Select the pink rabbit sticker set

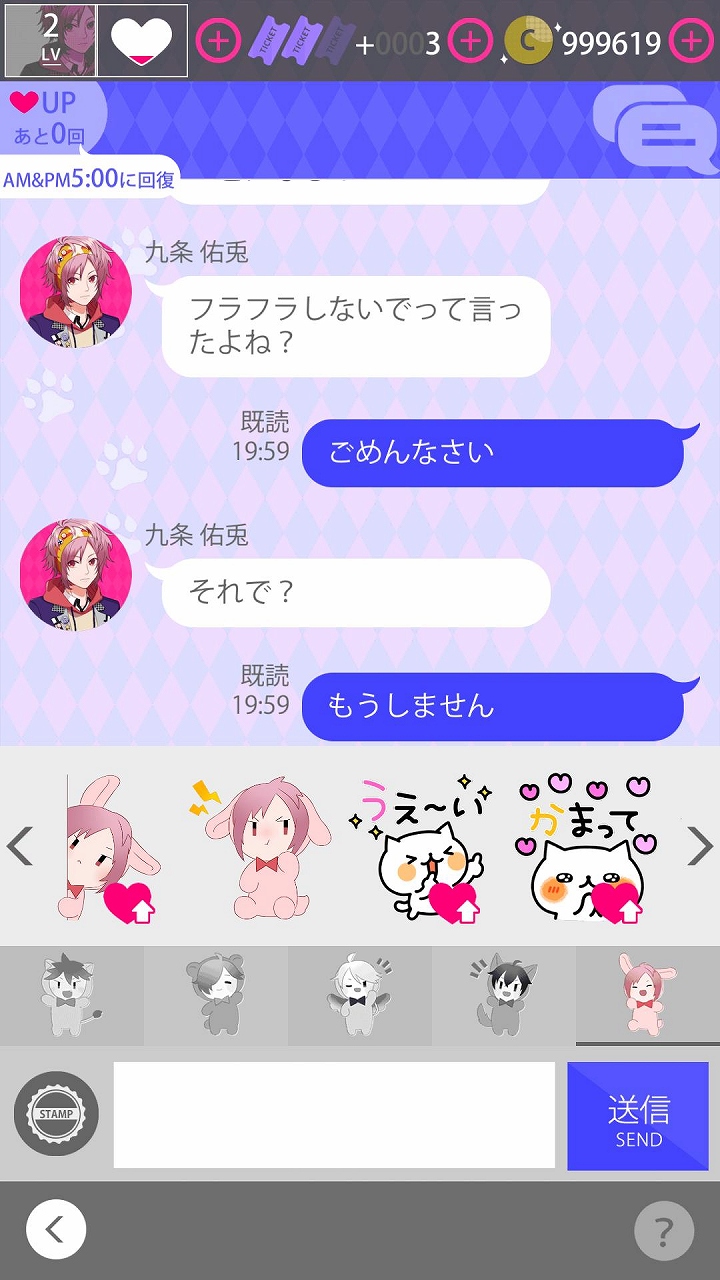point(647,996)
